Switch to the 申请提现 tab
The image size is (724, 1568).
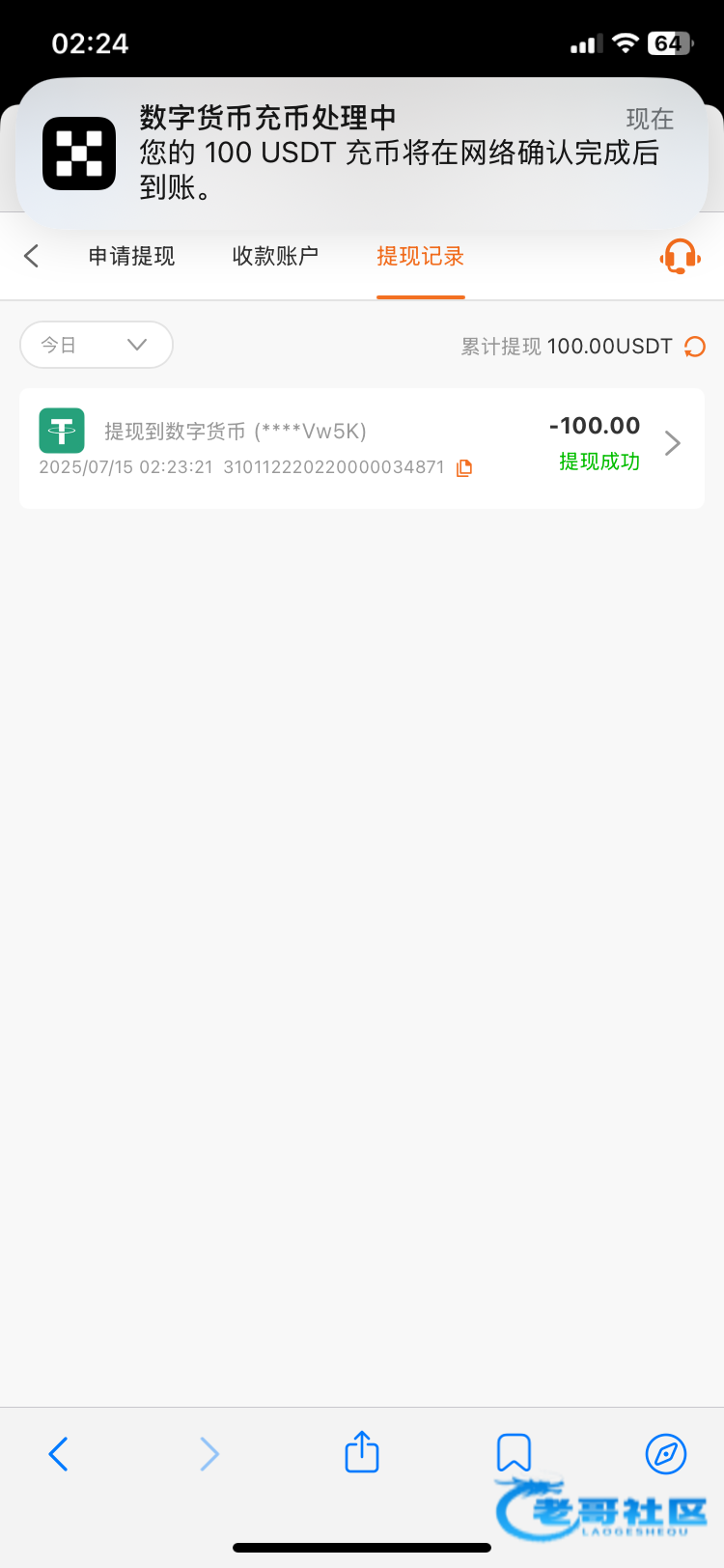pos(131,256)
